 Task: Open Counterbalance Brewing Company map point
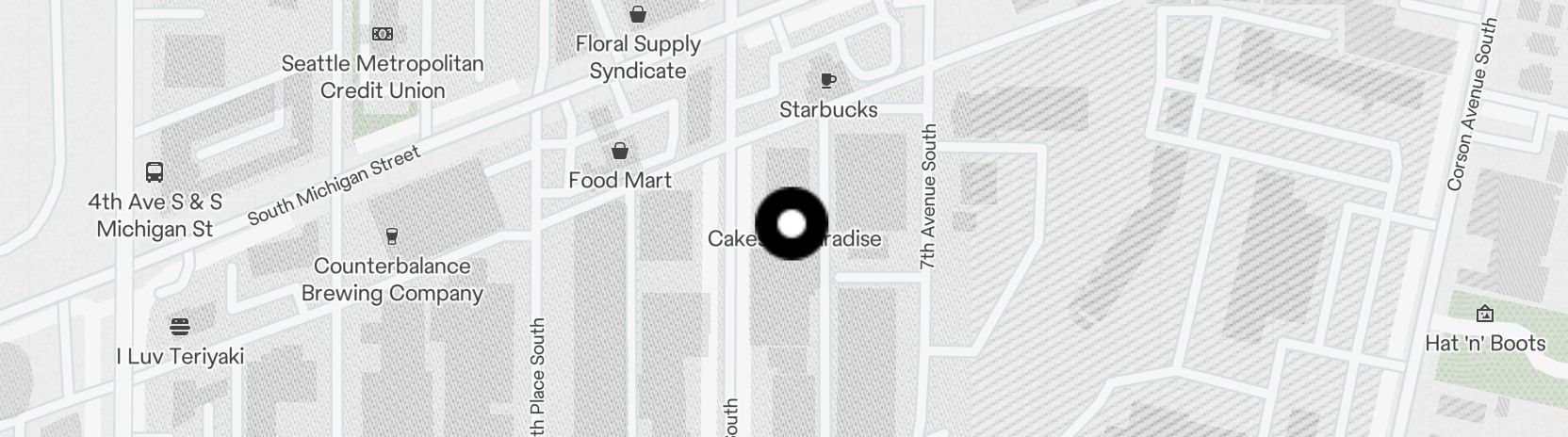pyautogui.click(x=392, y=236)
